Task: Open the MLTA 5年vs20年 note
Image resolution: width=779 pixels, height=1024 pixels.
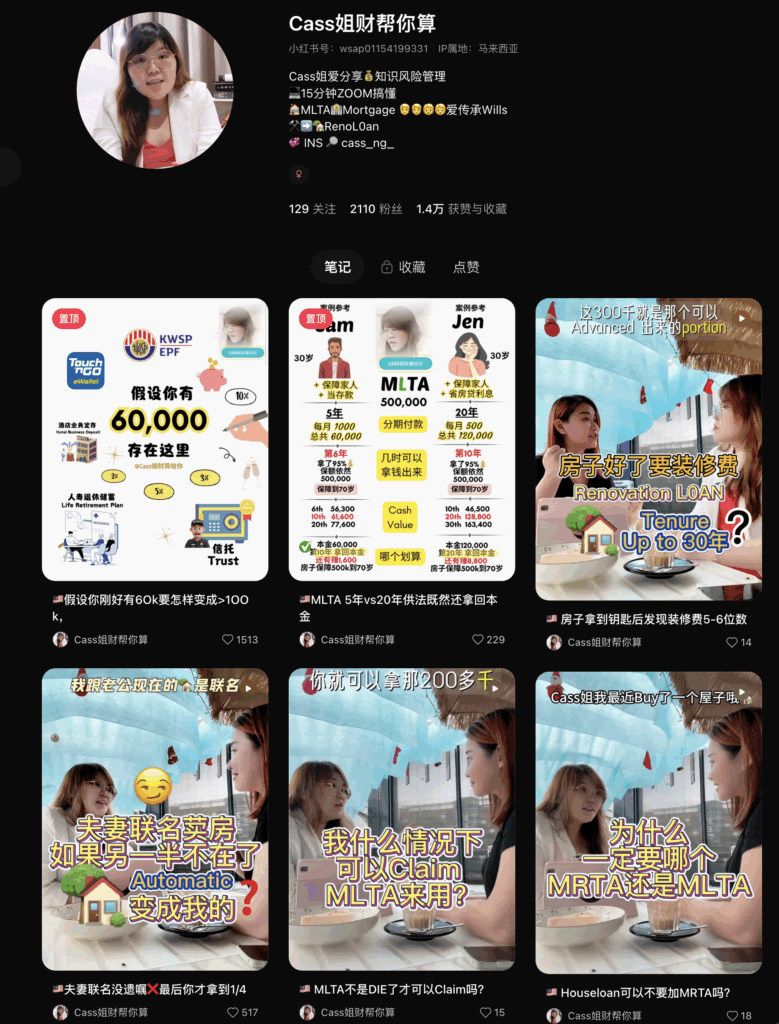Action: pos(402,439)
